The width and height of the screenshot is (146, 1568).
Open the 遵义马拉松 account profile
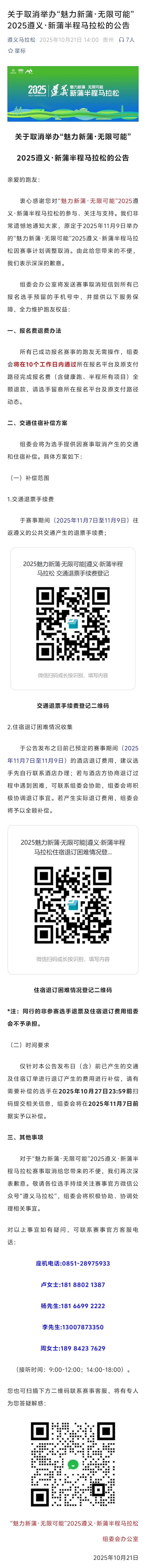pos(21,40)
